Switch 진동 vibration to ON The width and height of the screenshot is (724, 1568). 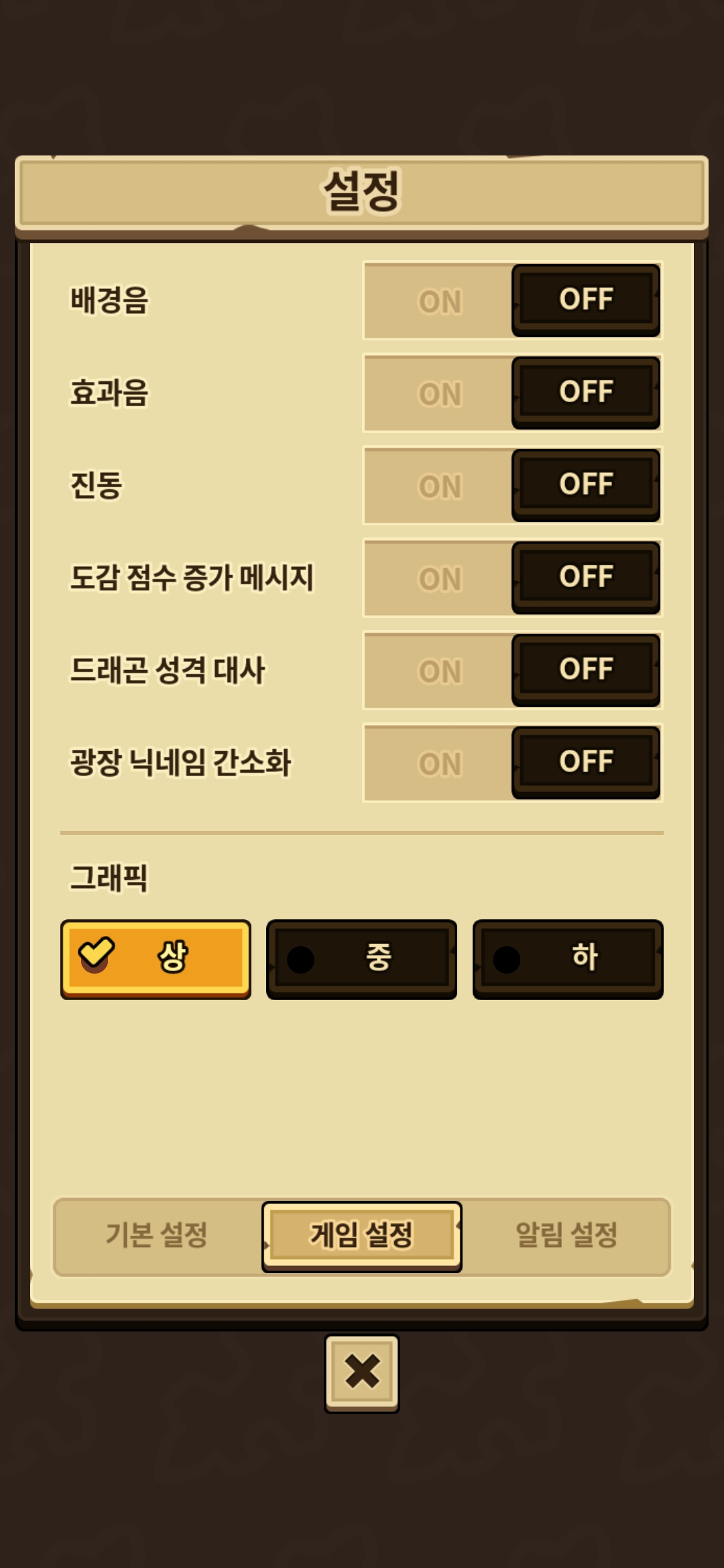pos(440,486)
